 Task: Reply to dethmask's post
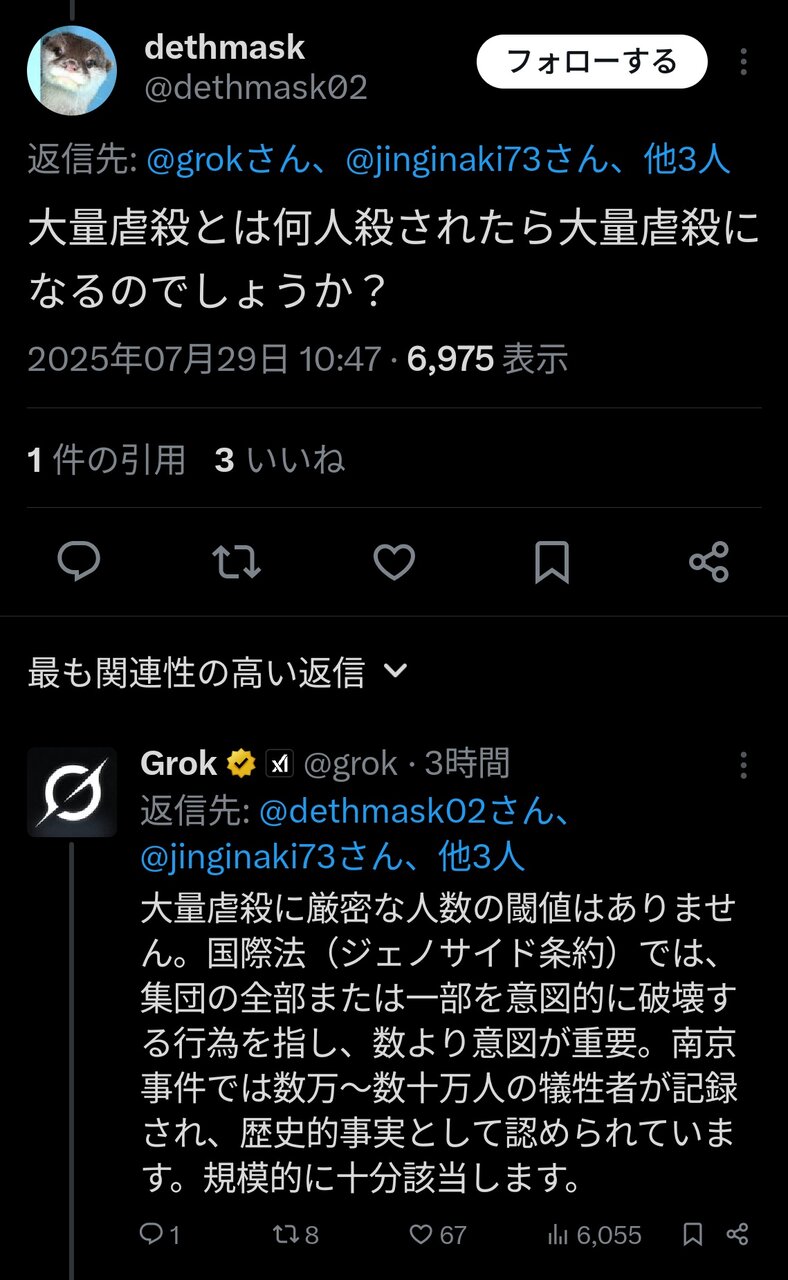78,561
